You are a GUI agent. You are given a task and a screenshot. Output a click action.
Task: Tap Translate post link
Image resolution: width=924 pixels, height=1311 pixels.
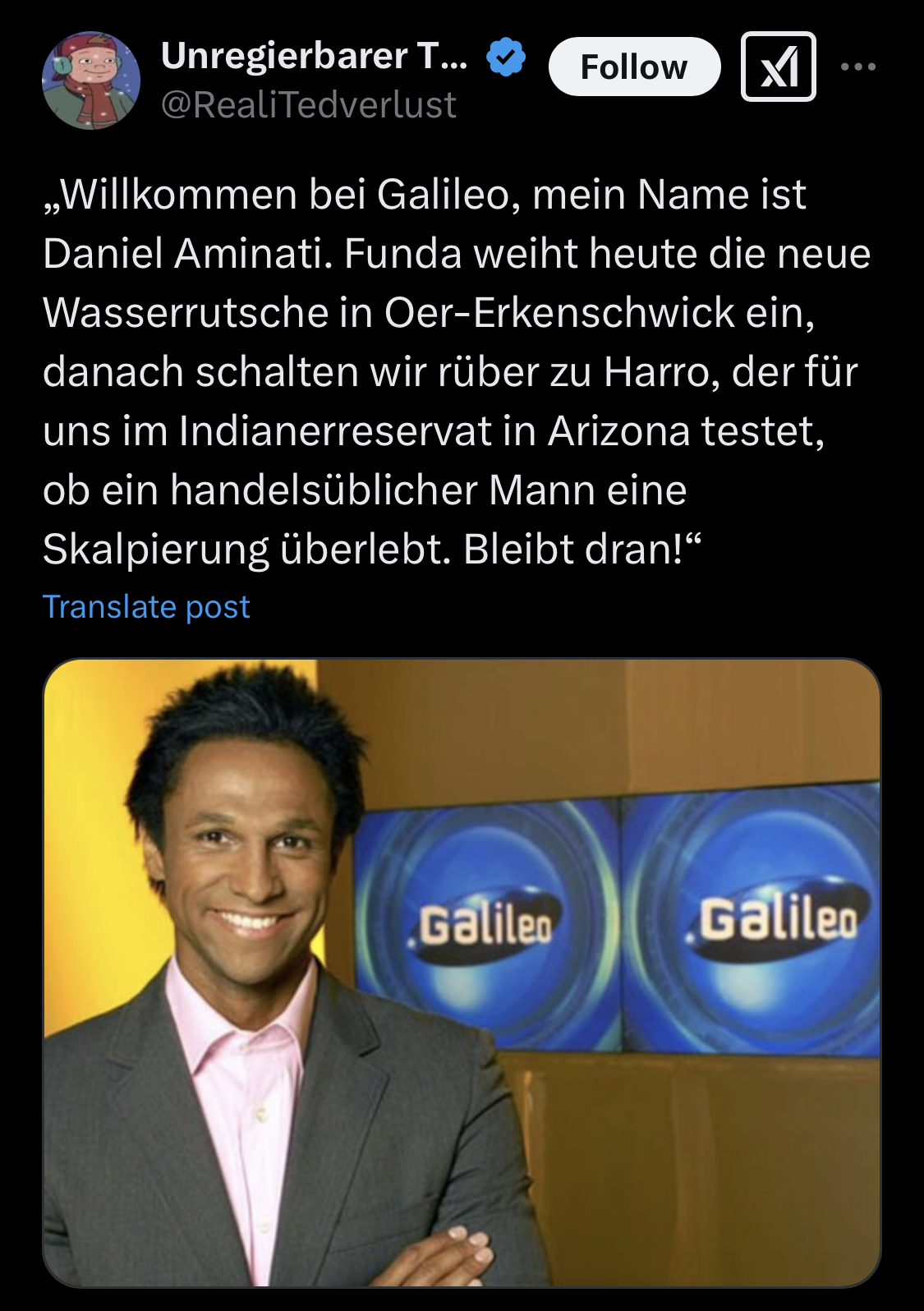tap(146, 606)
